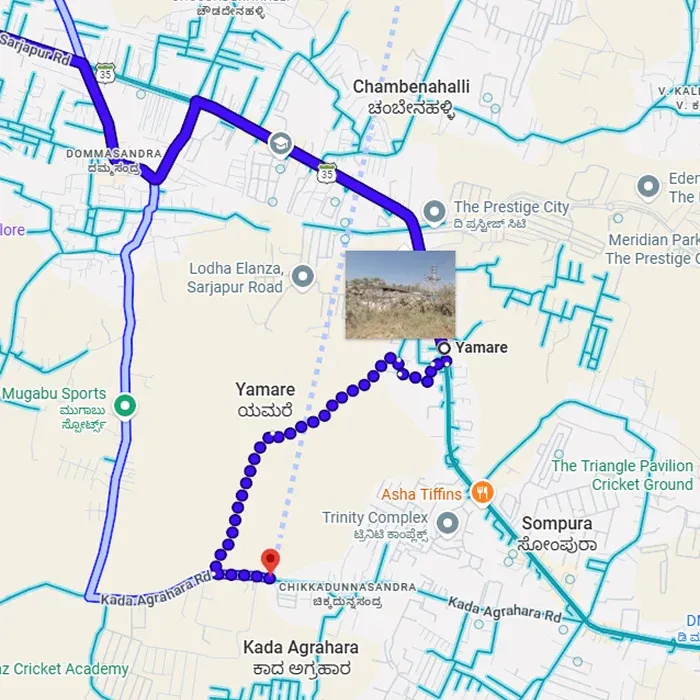This screenshot has height=700, width=700.
Task: Tap the Mugabu Sports green marker
Action: click(x=125, y=407)
